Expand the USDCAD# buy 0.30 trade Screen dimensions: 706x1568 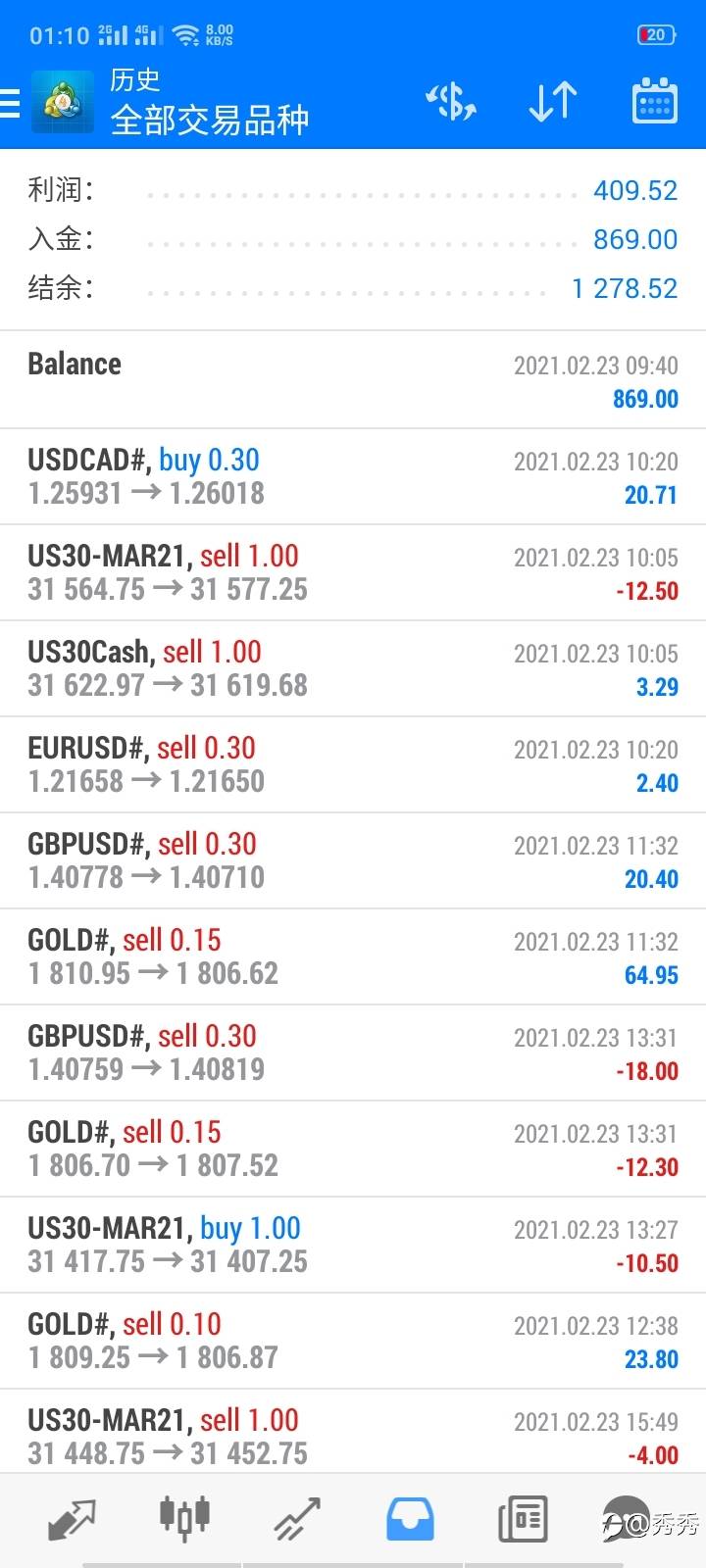click(x=353, y=476)
